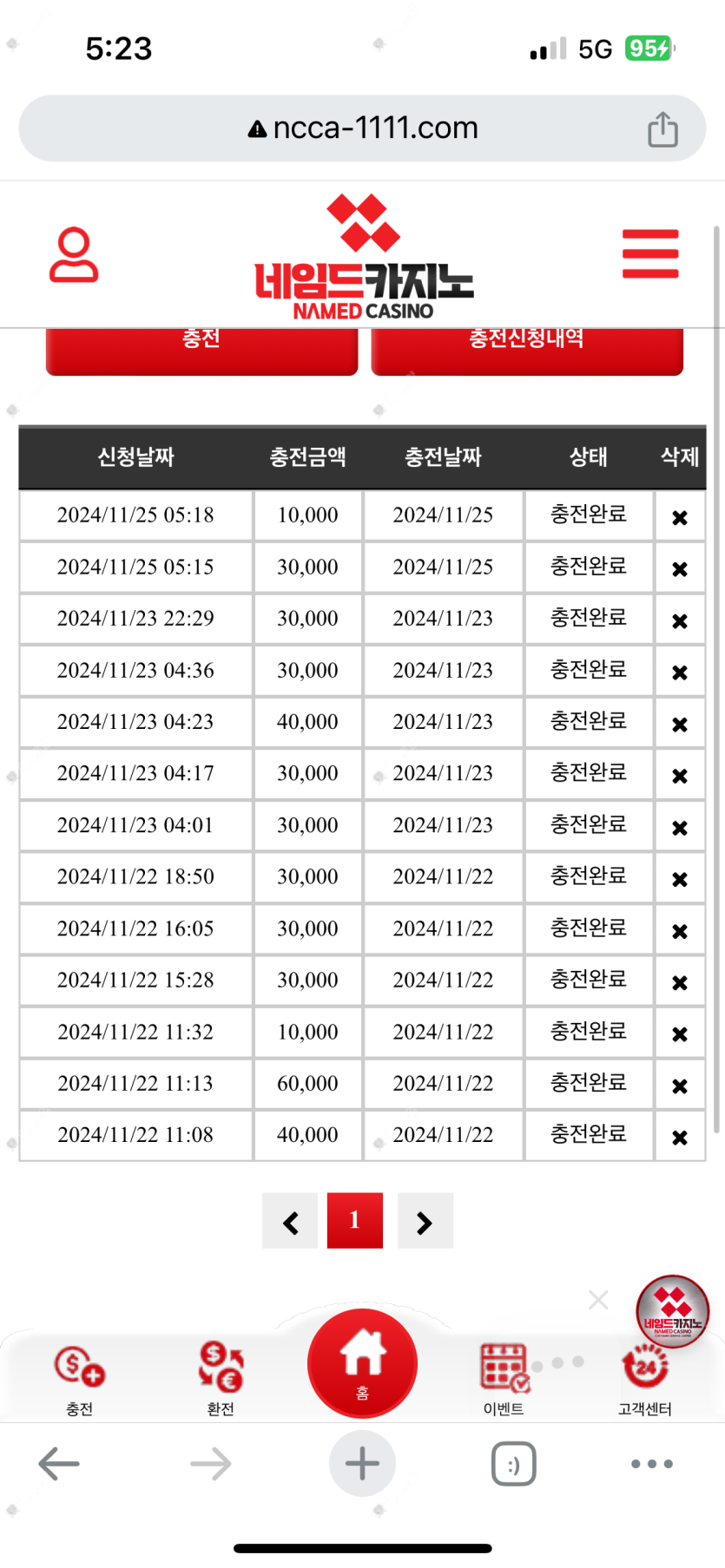Go back with the browser back arrow
Image resolution: width=725 pixels, height=1568 pixels.
59,1464
